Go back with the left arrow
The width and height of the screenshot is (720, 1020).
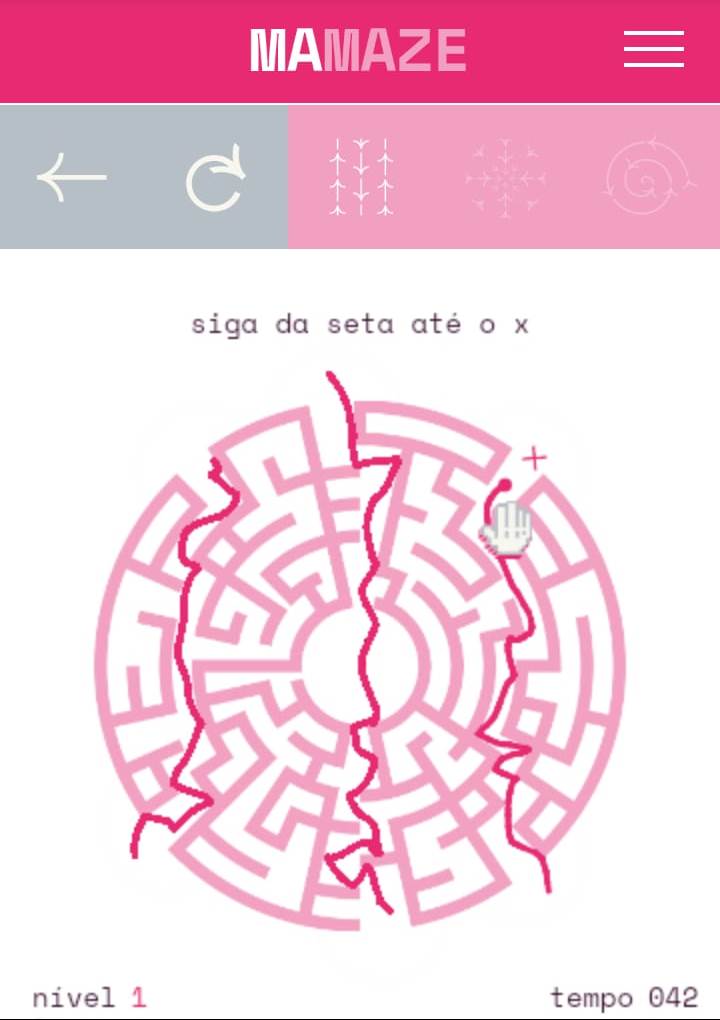click(72, 178)
